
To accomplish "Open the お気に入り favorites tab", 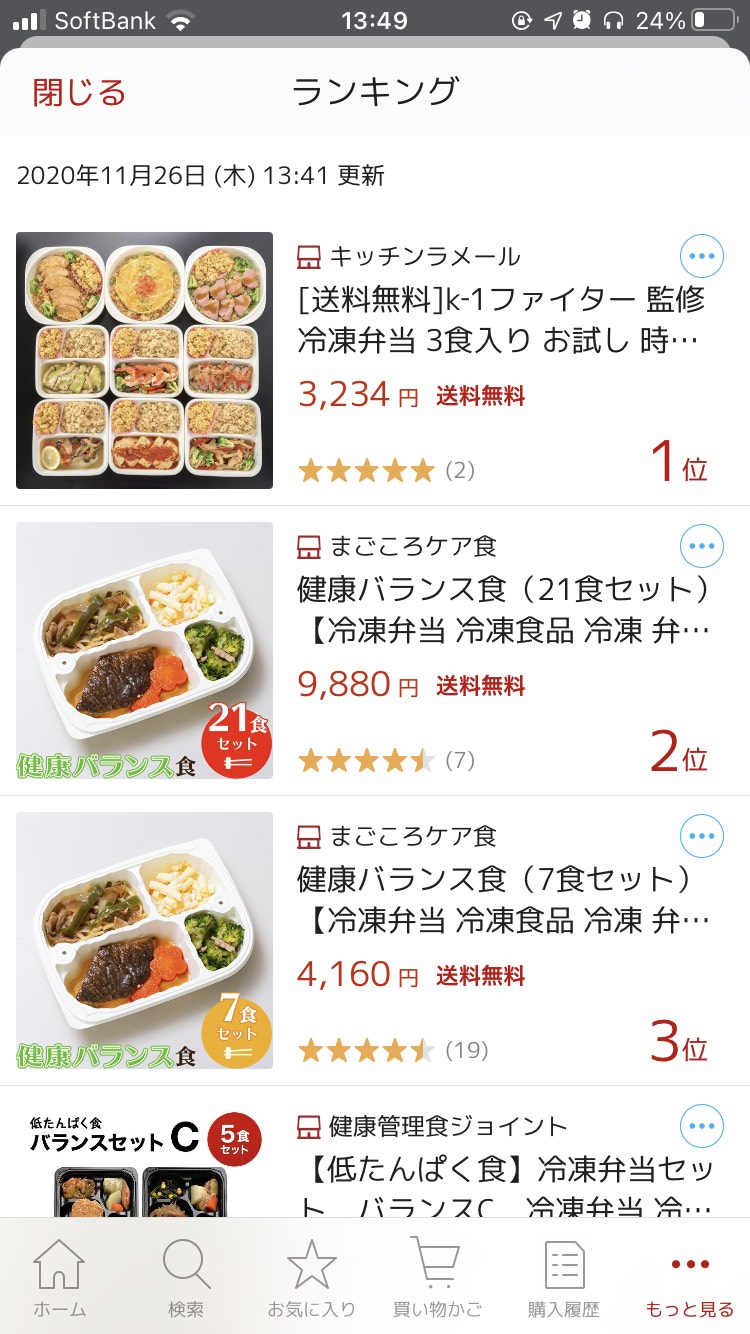I will (x=311, y=1276).
